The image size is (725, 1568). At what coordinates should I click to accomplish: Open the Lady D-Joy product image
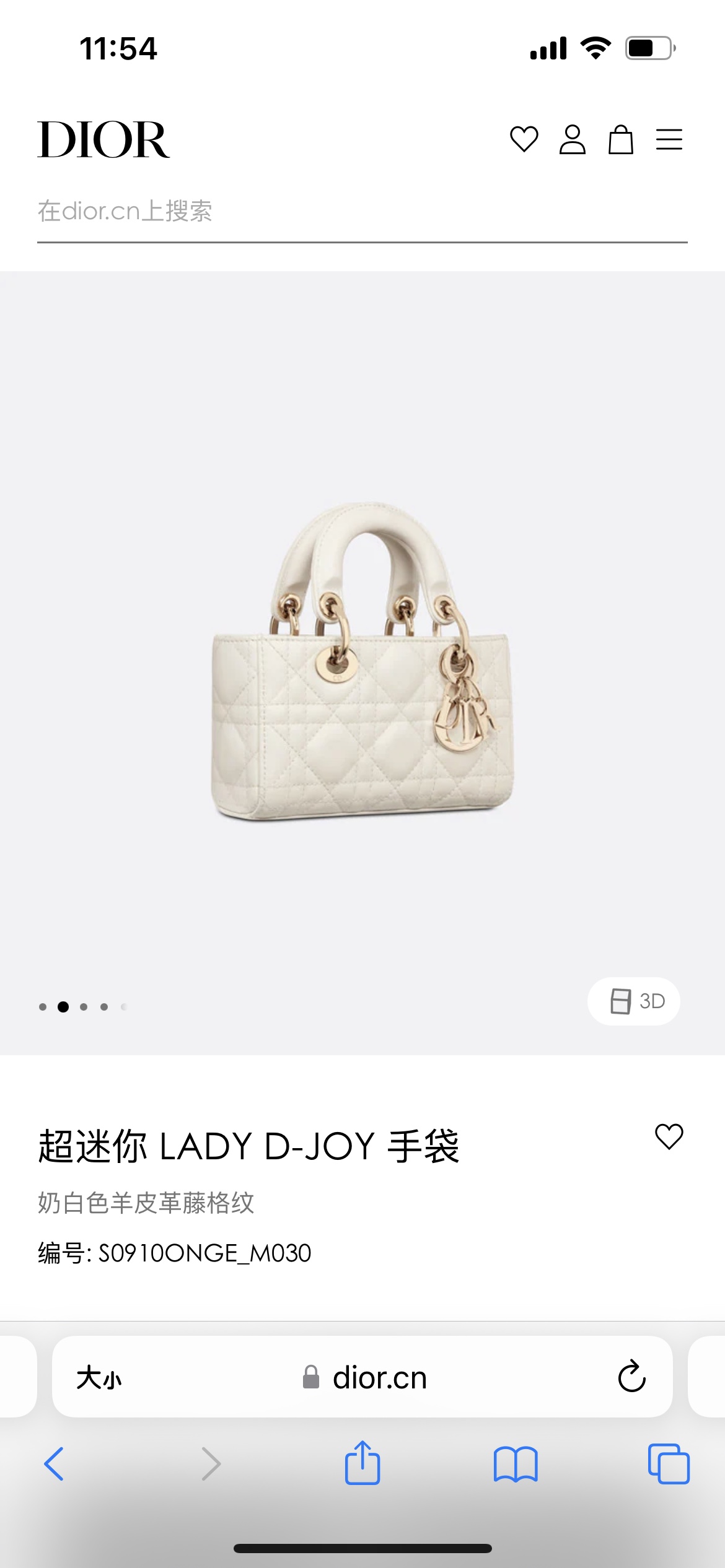click(x=362, y=663)
